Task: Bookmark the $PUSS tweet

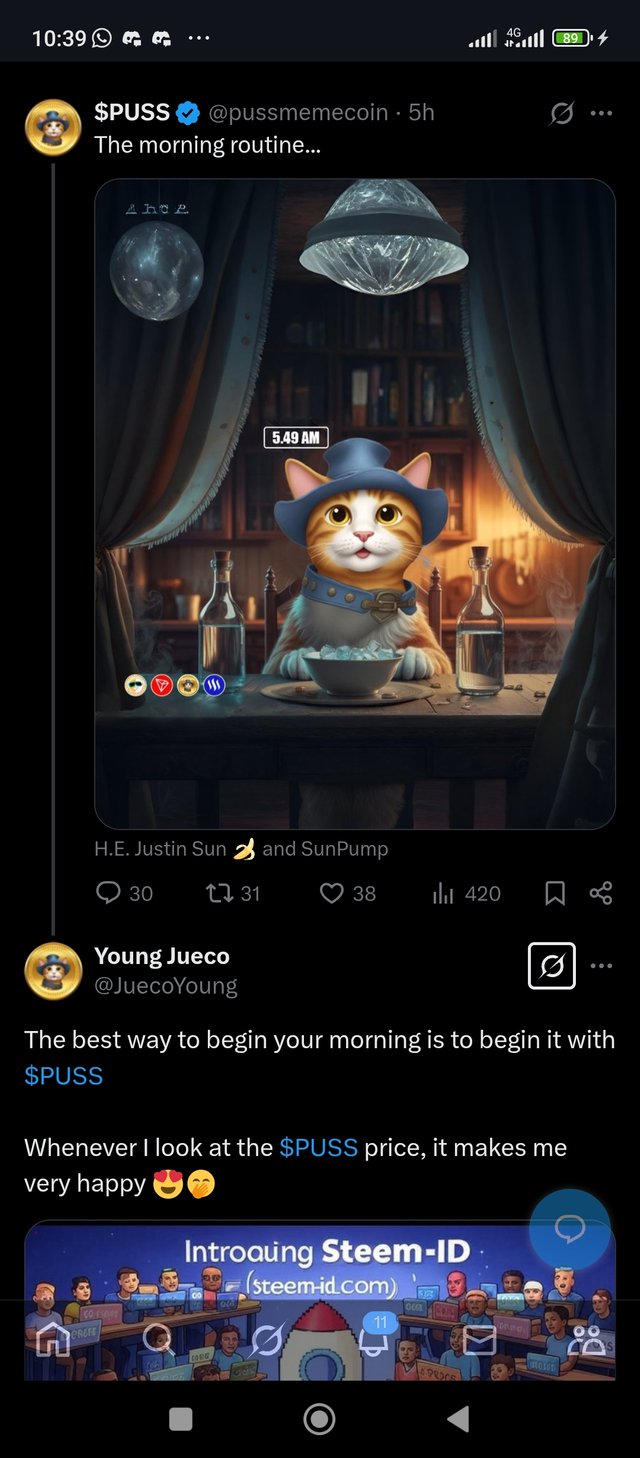Action: click(555, 893)
